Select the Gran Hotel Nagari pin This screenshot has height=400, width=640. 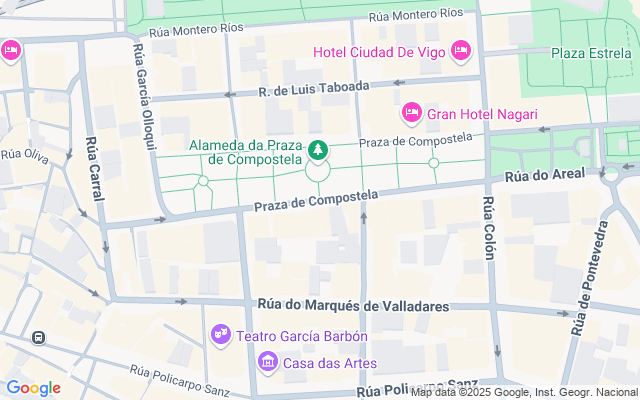click(x=411, y=113)
